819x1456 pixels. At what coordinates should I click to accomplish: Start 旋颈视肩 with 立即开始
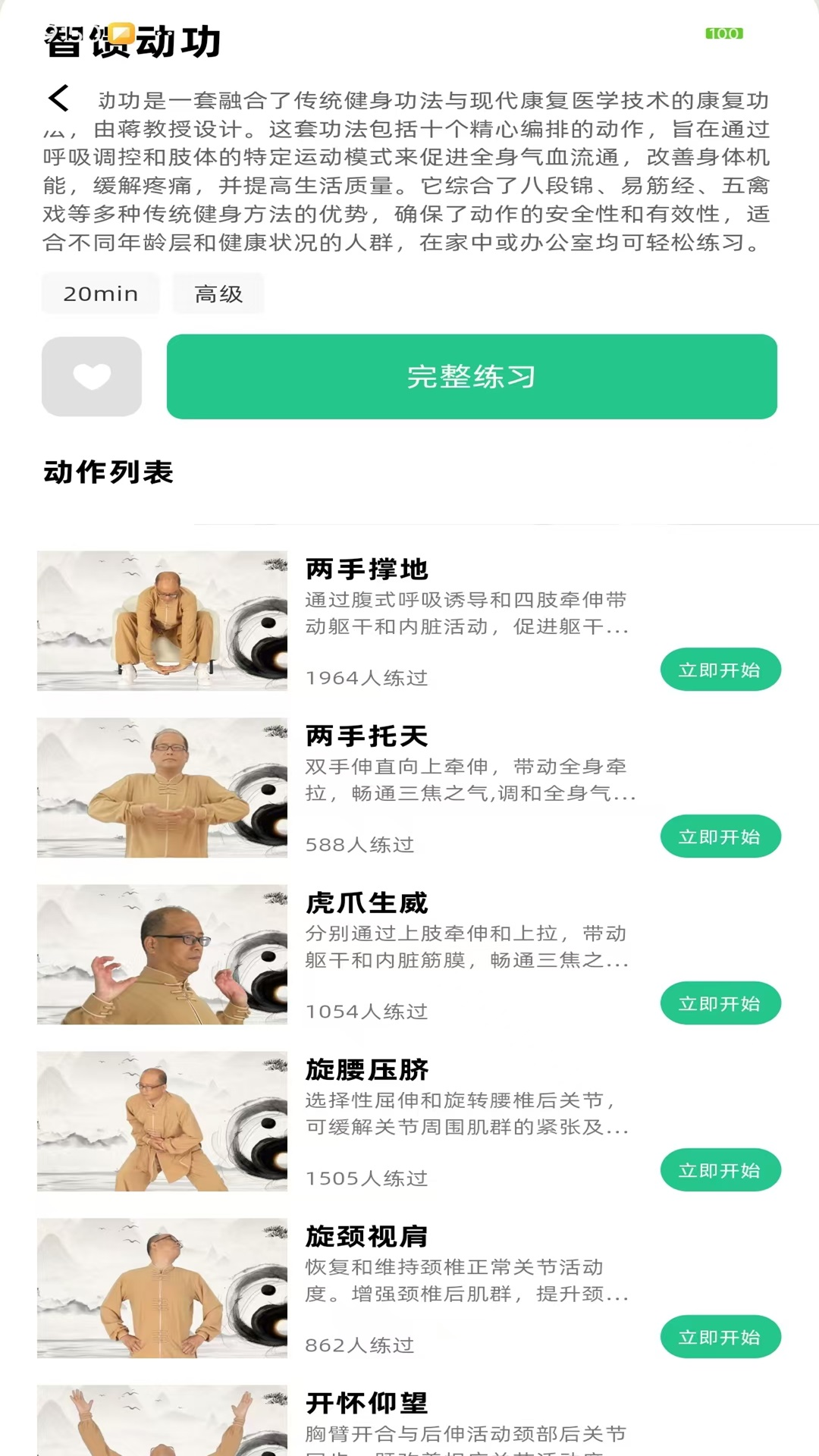[720, 1337]
